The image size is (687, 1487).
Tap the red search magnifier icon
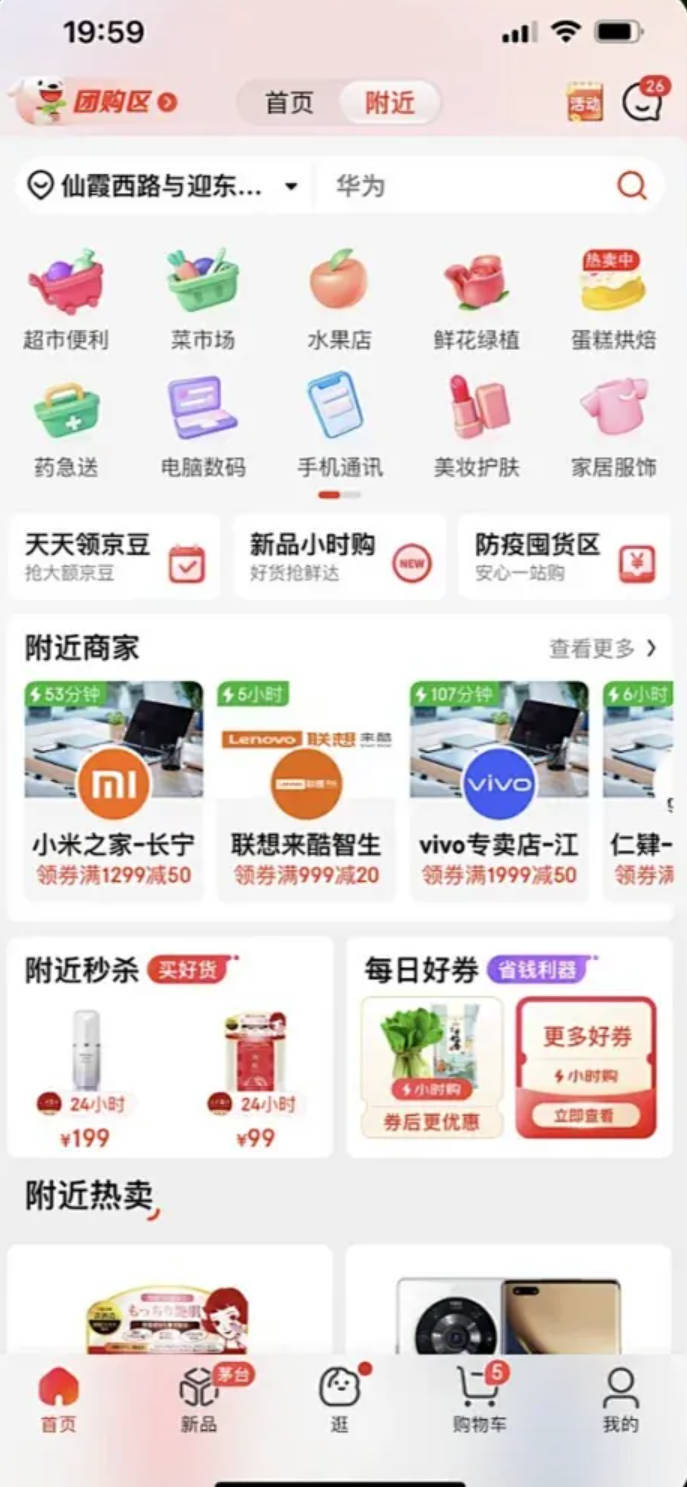pos(631,186)
